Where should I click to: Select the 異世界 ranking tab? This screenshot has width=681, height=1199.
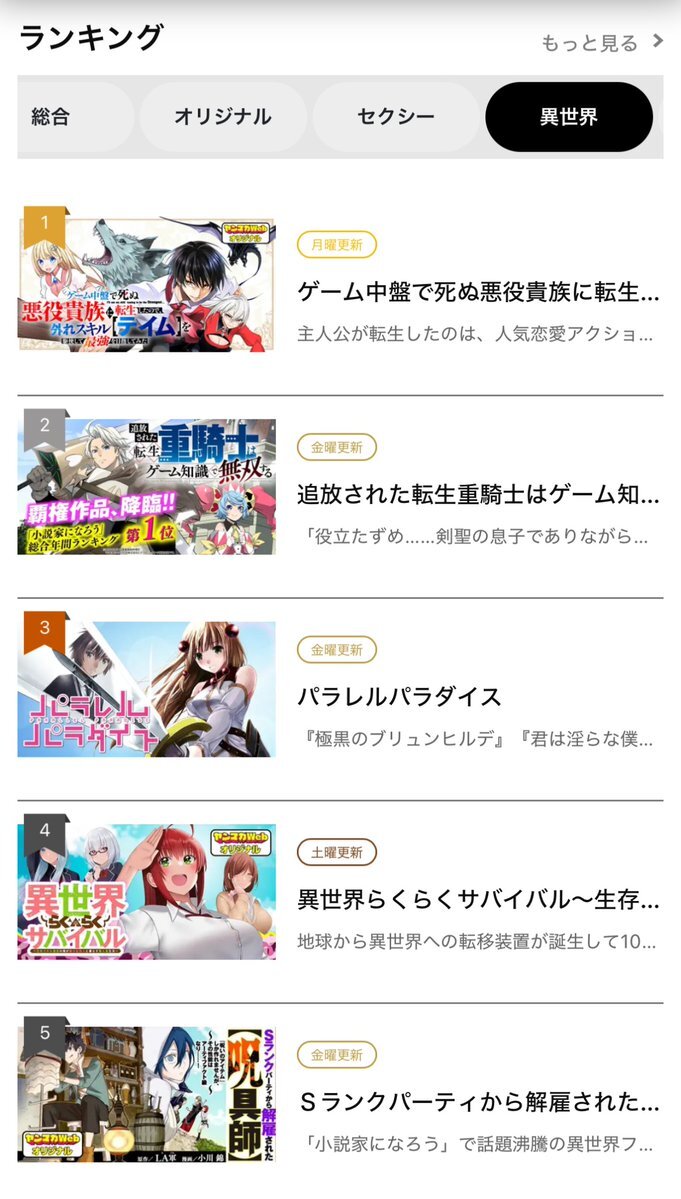[x=568, y=117]
